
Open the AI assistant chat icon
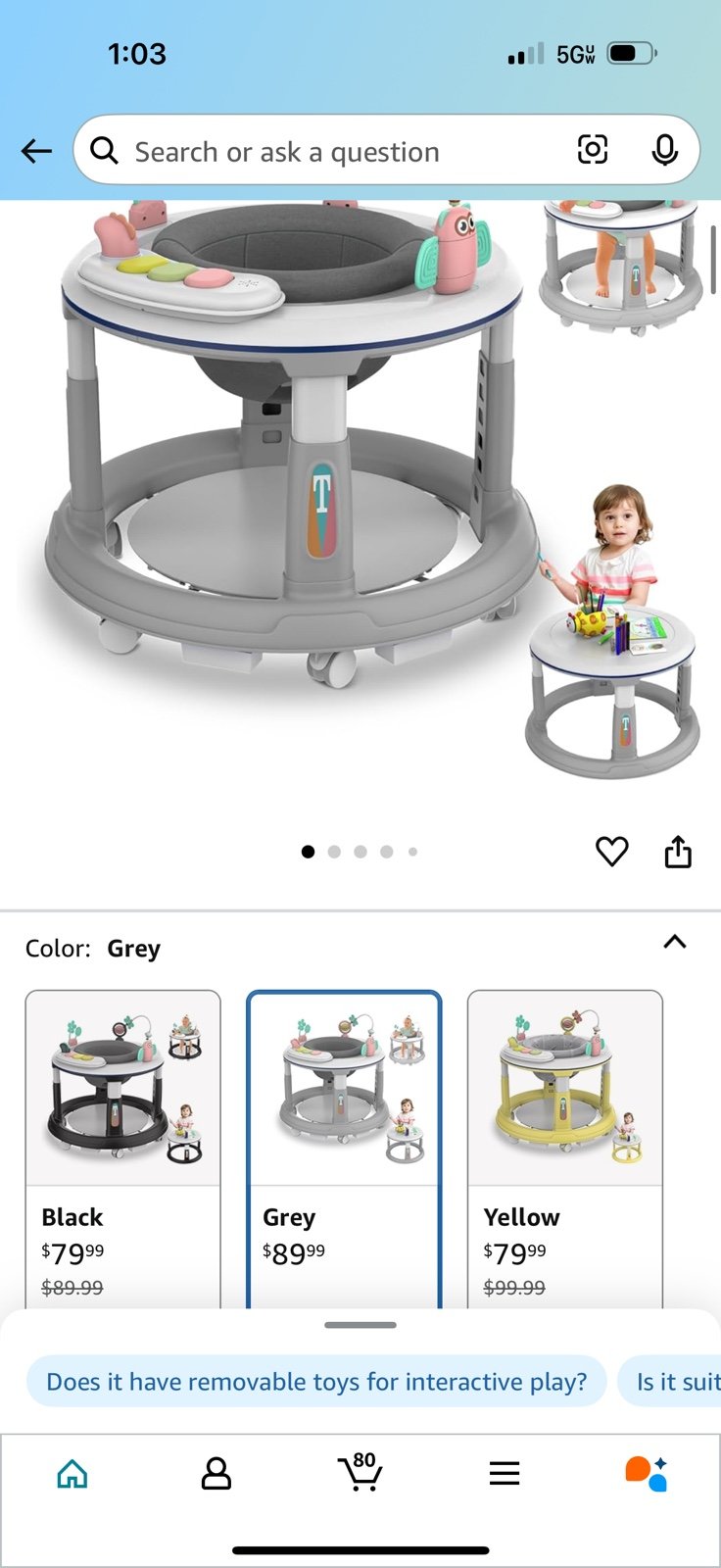647,1473
